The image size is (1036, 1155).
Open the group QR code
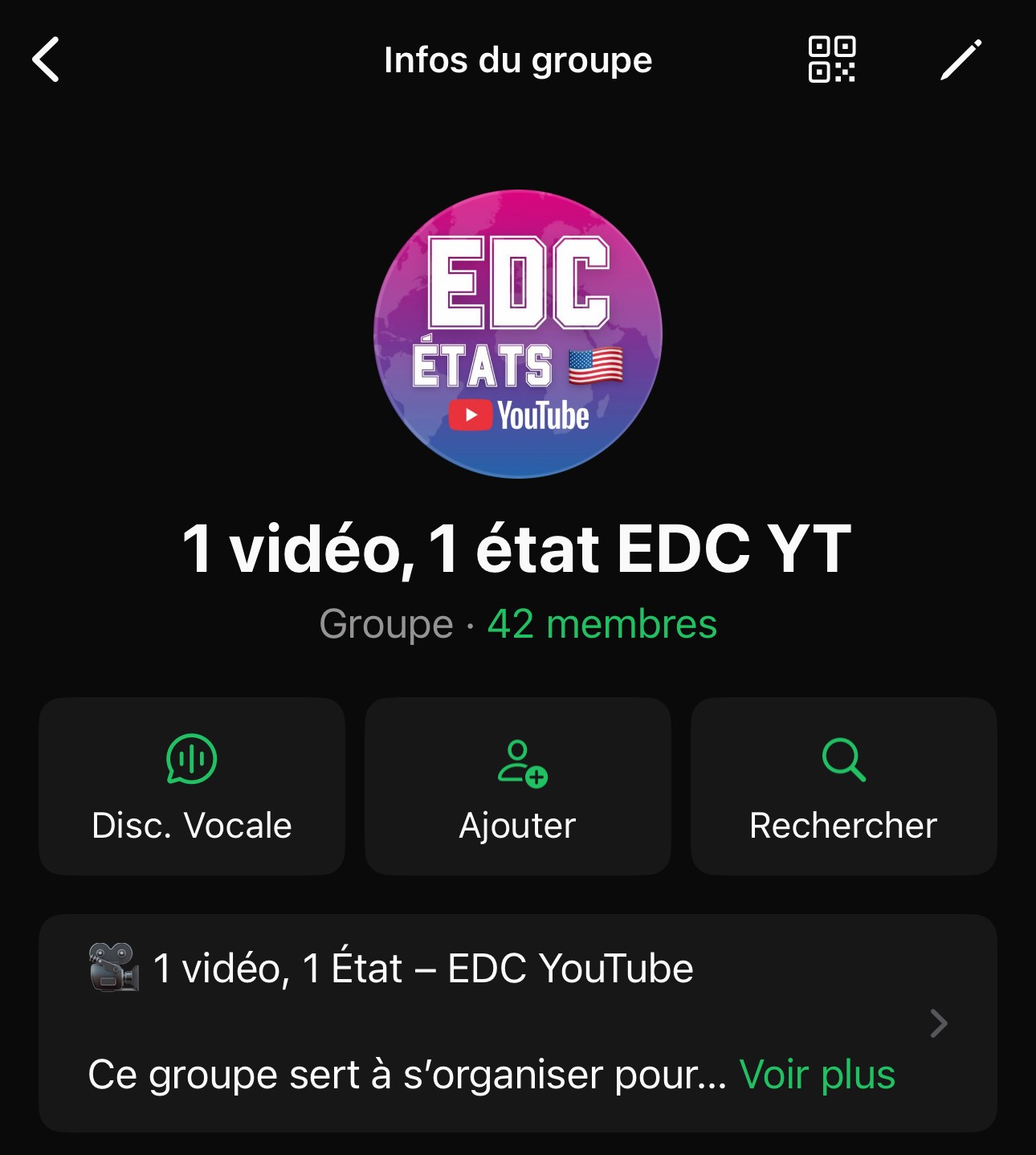tap(831, 60)
